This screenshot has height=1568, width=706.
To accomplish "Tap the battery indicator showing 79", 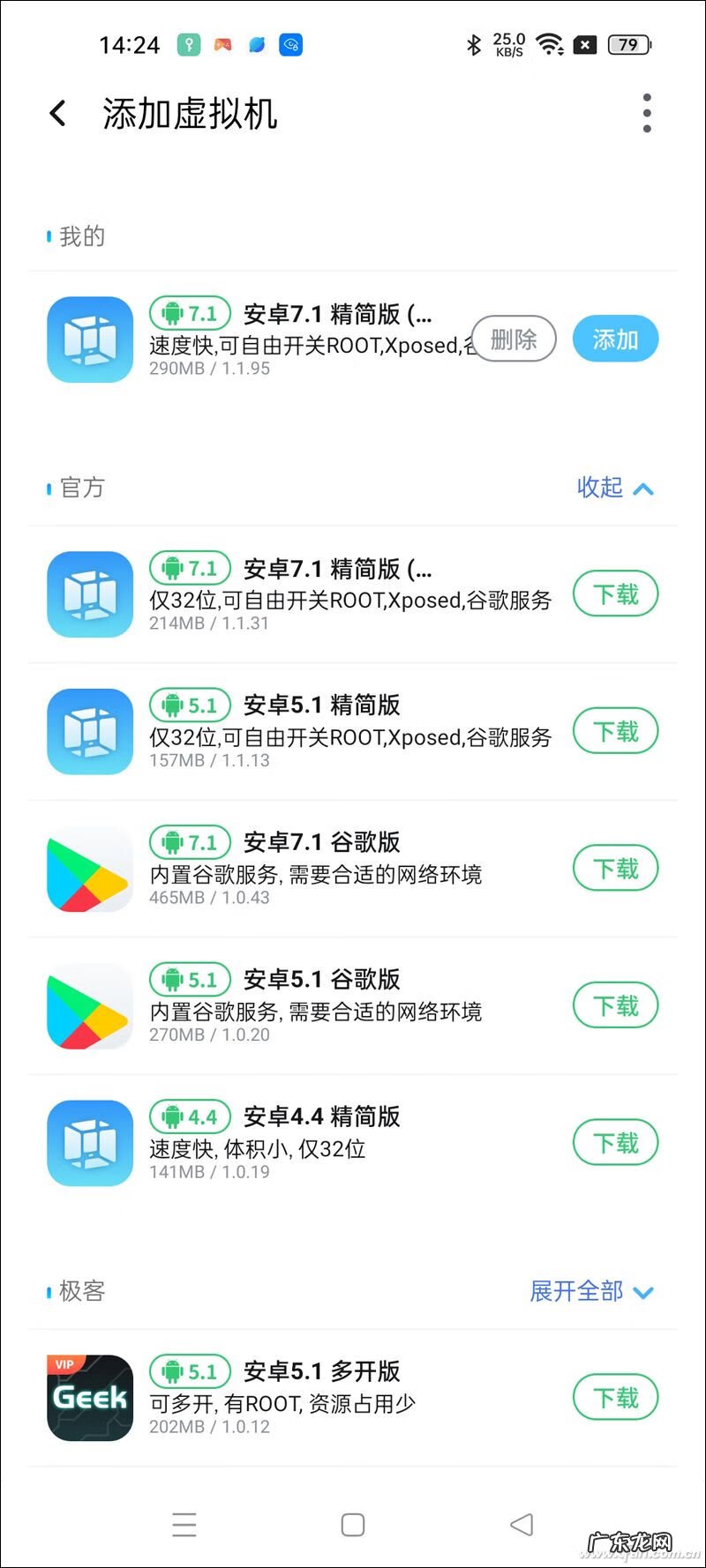I will click(x=628, y=44).
